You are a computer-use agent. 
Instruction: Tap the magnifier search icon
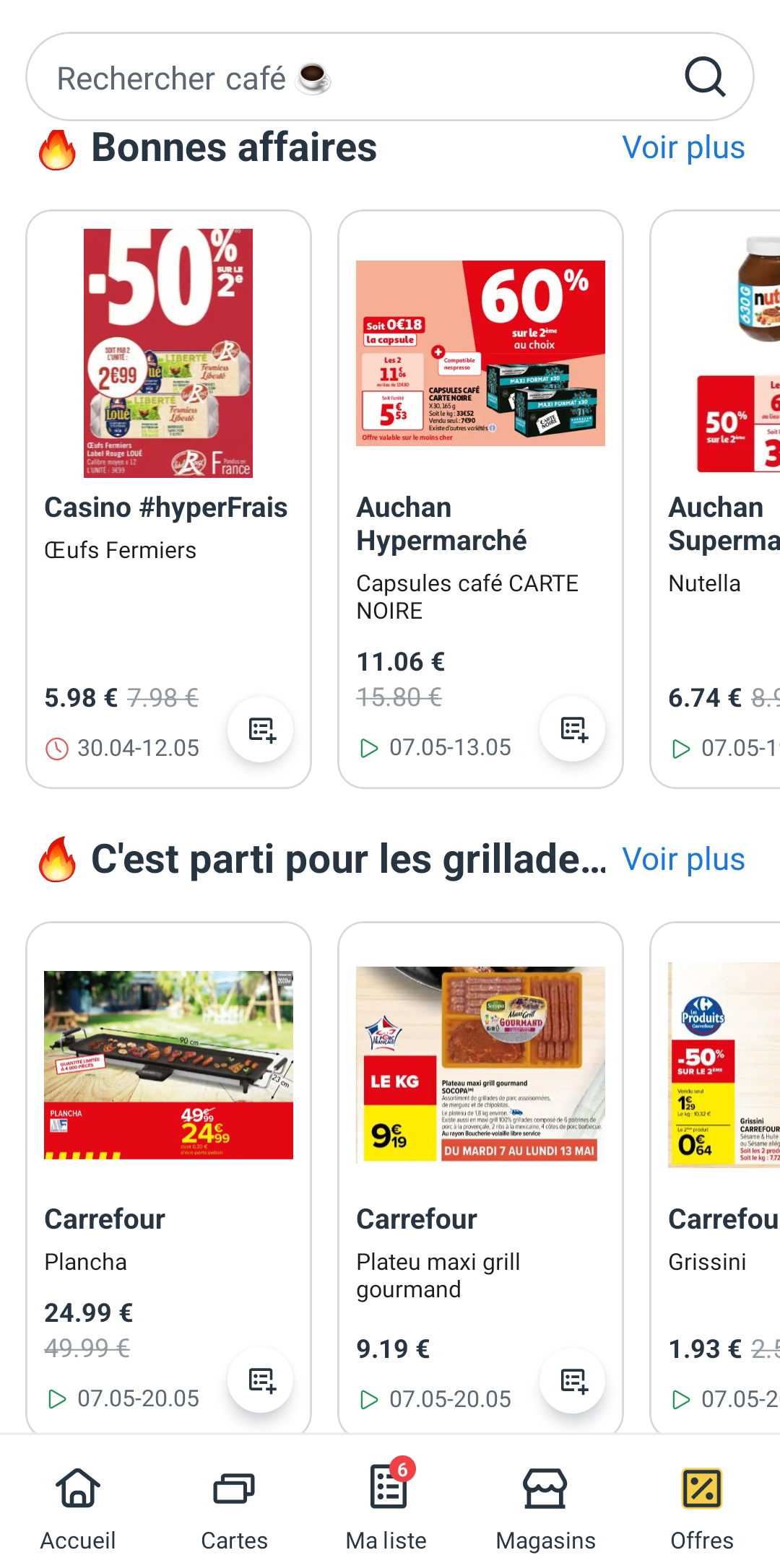(704, 77)
